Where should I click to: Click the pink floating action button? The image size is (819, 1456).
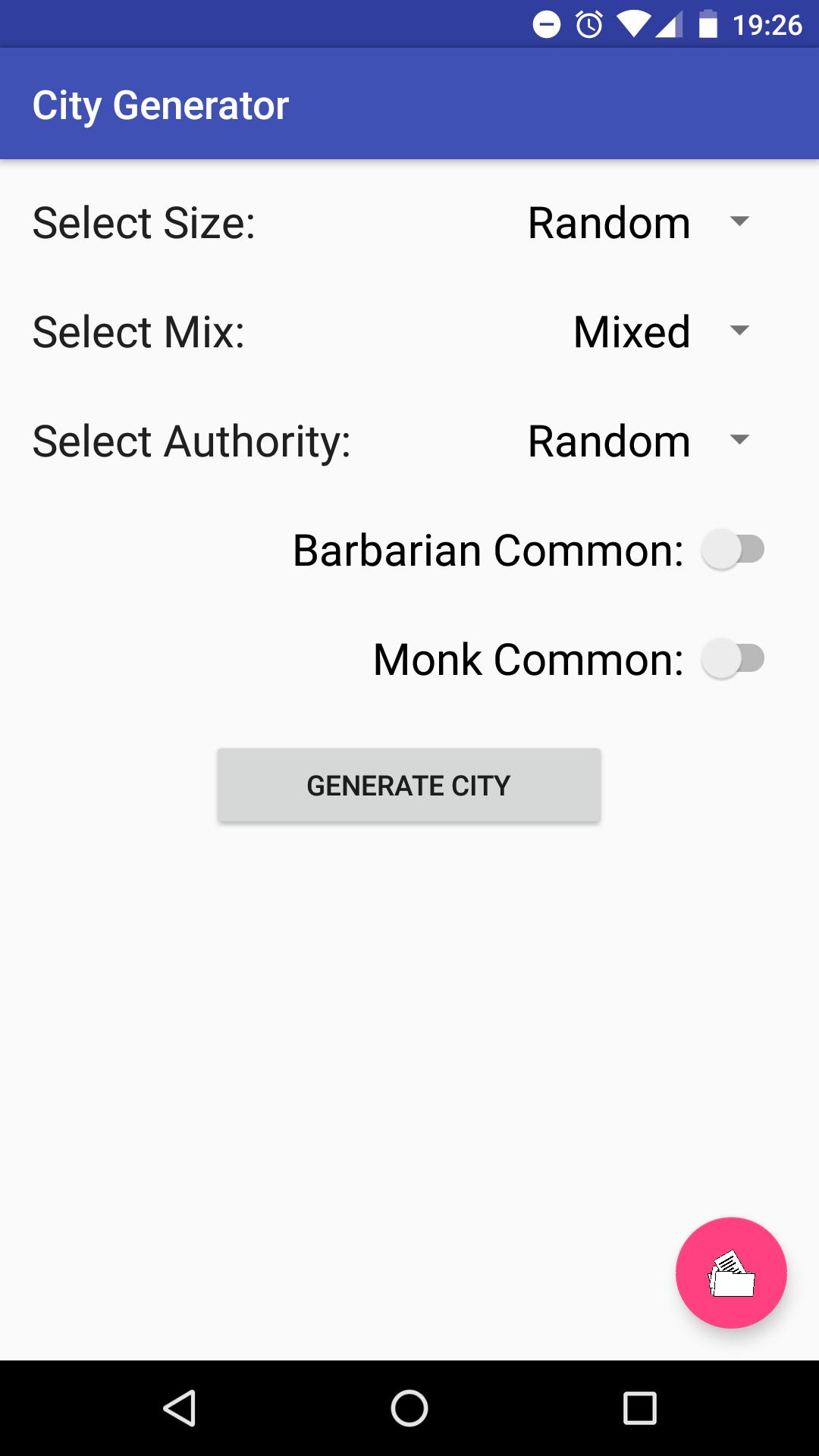(x=730, y=1273)
